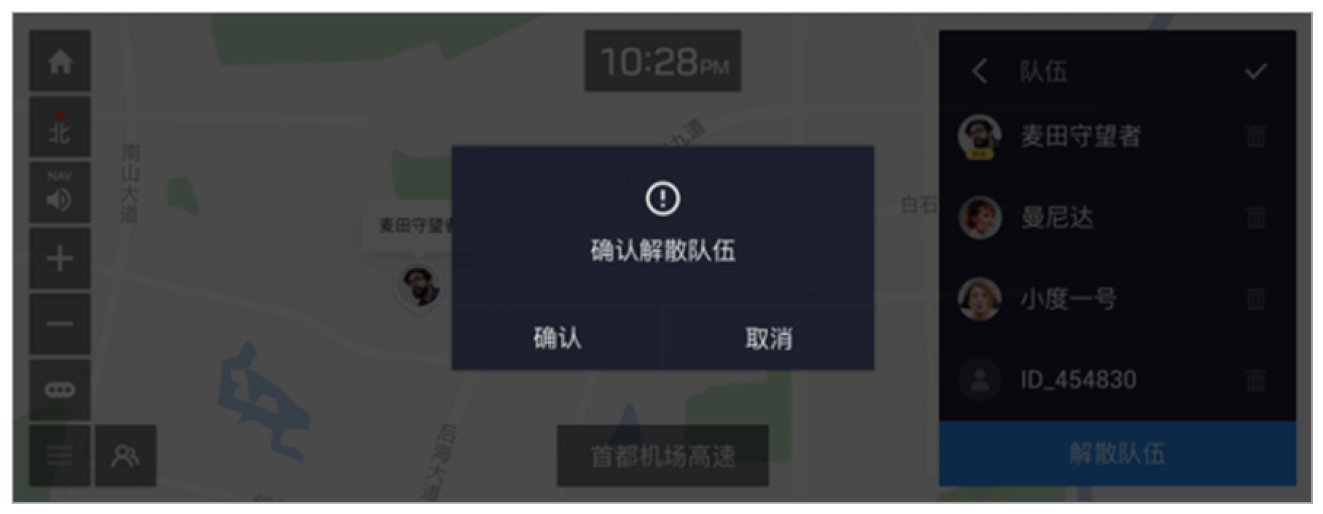Open the more options dots
Screen dimensions: 1323x514
pyautogui.click(x=60, y=390)
